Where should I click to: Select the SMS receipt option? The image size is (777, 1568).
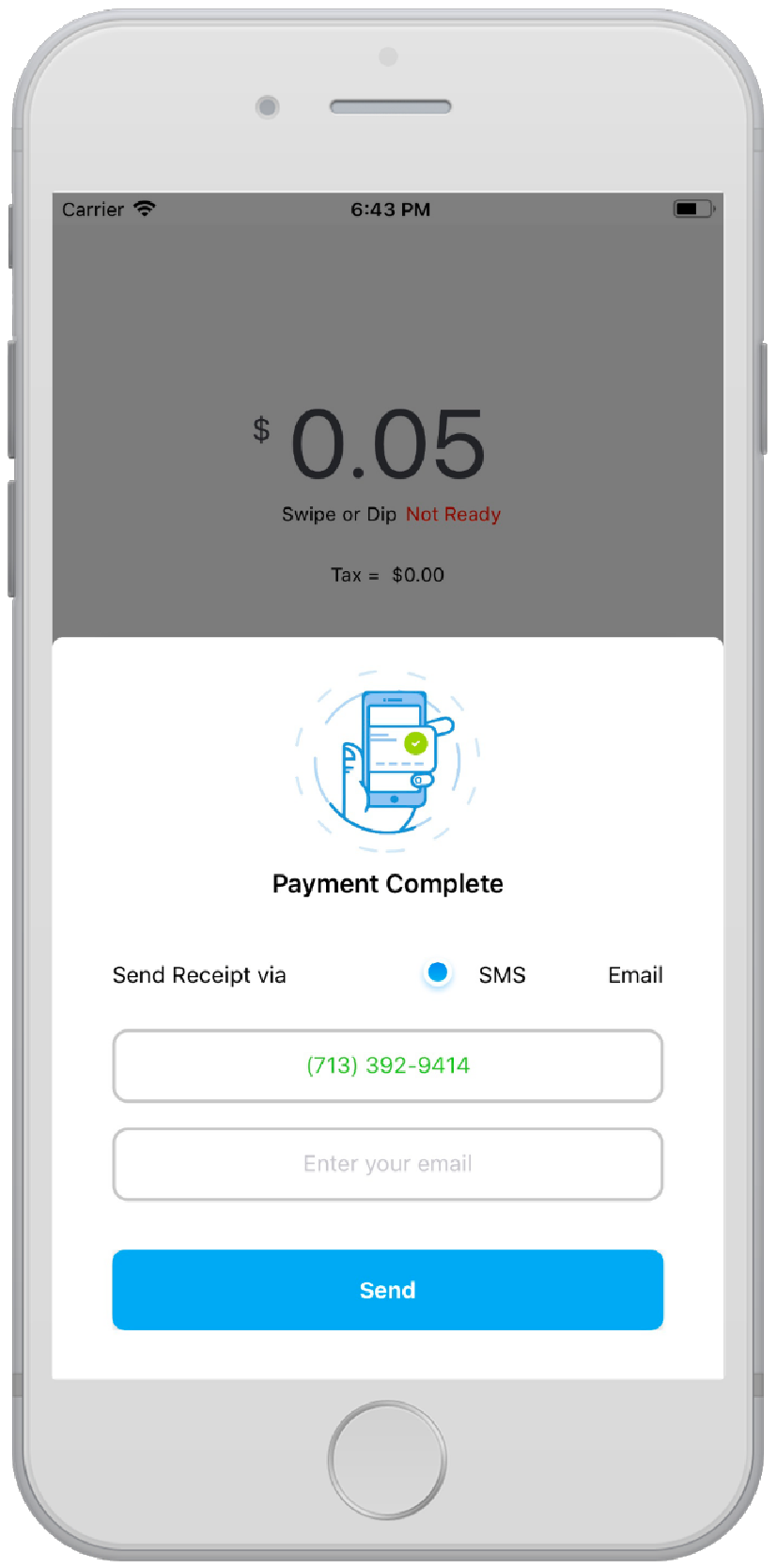pyautogui.click(x=438, y=973)
